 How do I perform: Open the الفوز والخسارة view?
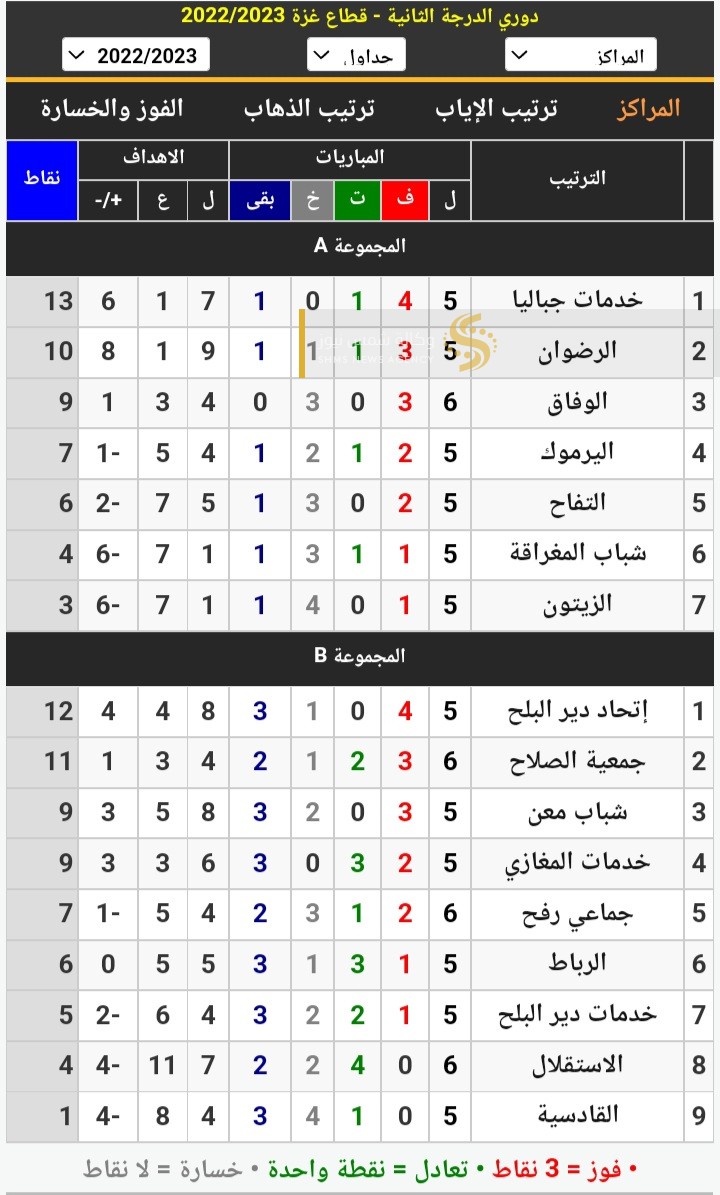(x=121, y=110)
